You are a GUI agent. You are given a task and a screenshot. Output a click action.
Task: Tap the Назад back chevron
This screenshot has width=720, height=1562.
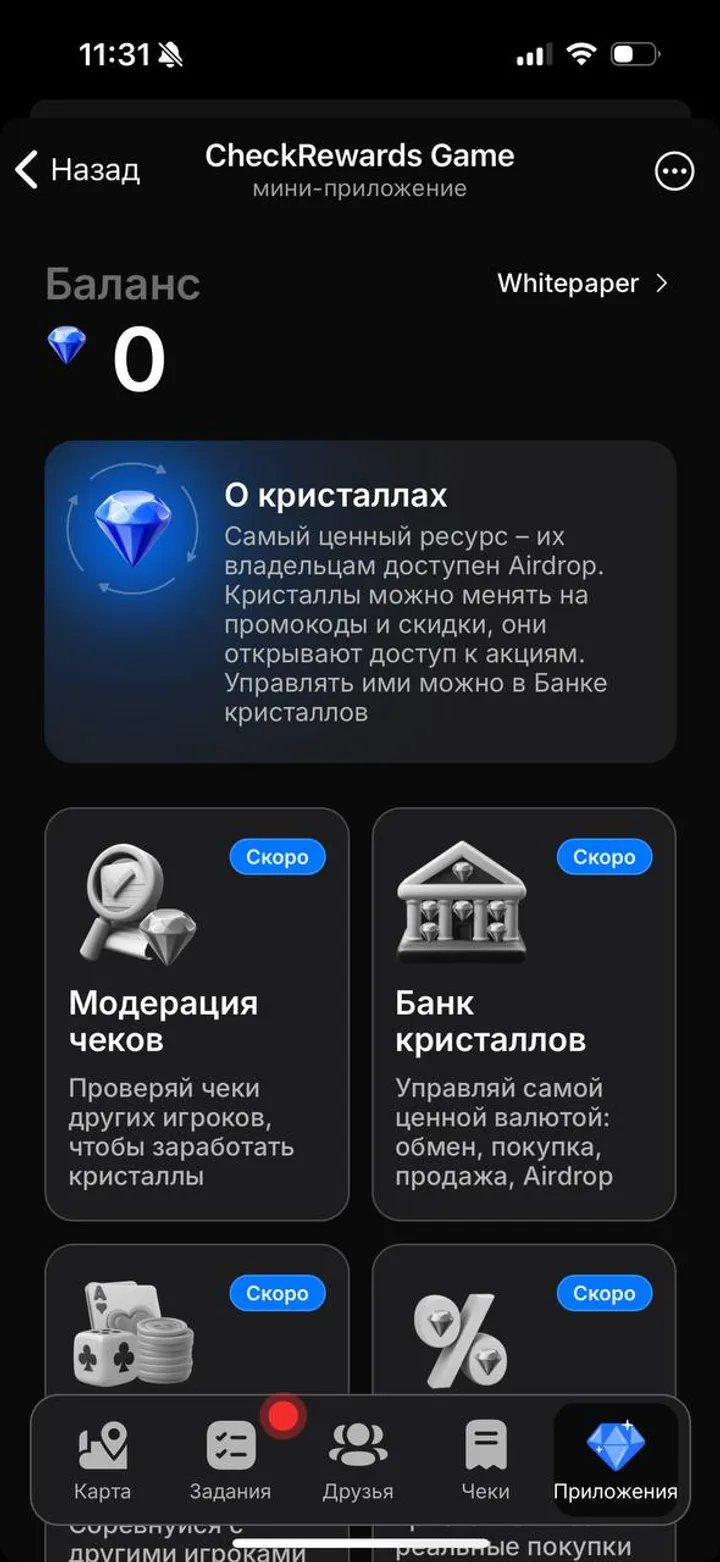click(x=24, y=169)
